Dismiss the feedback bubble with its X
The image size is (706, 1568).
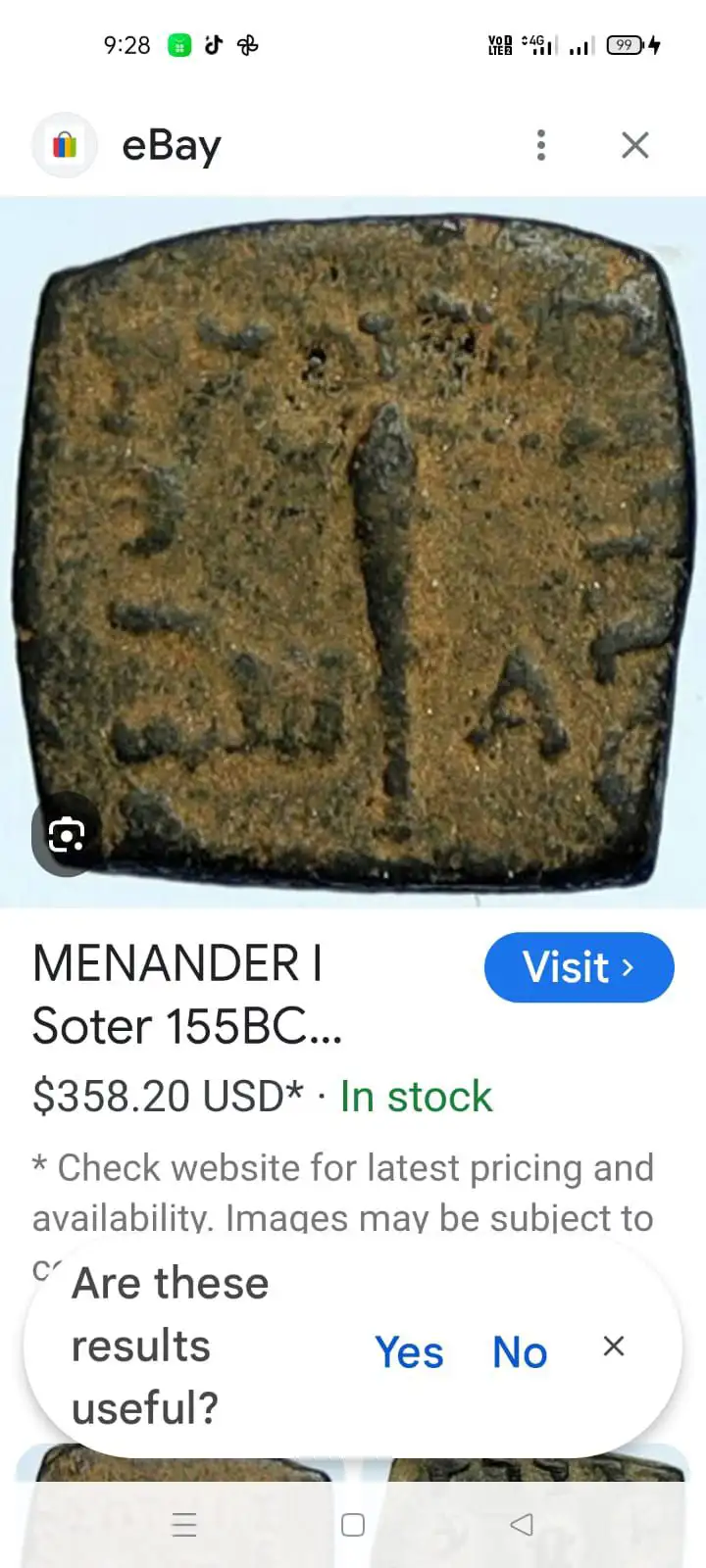click(613, 1347)
